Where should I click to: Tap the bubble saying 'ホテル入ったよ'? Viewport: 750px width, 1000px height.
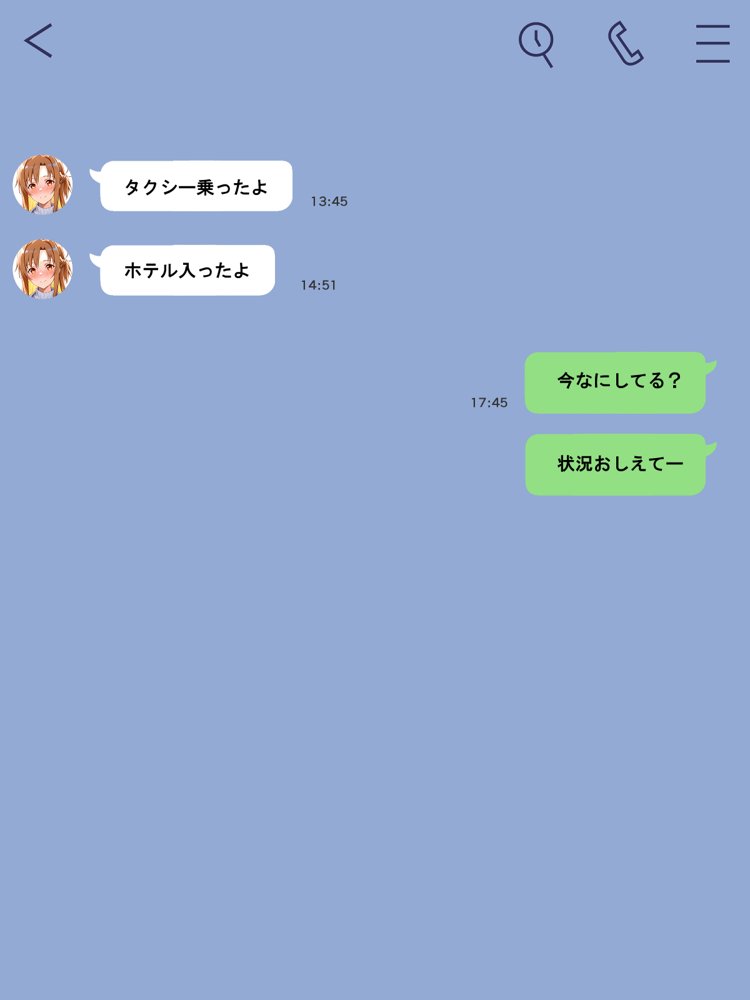pos(186,269)
